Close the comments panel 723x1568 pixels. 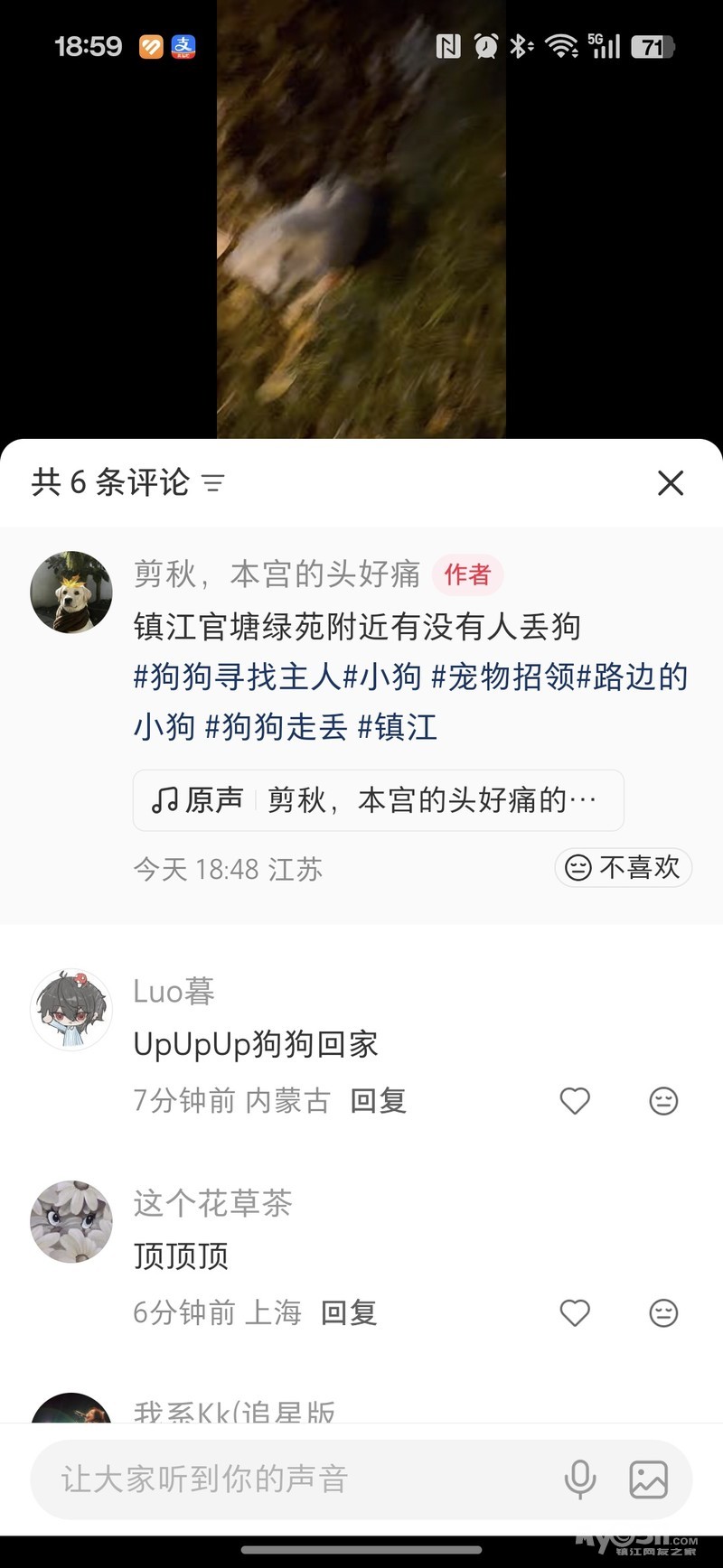pyautogui.click(x=671, y=483)
